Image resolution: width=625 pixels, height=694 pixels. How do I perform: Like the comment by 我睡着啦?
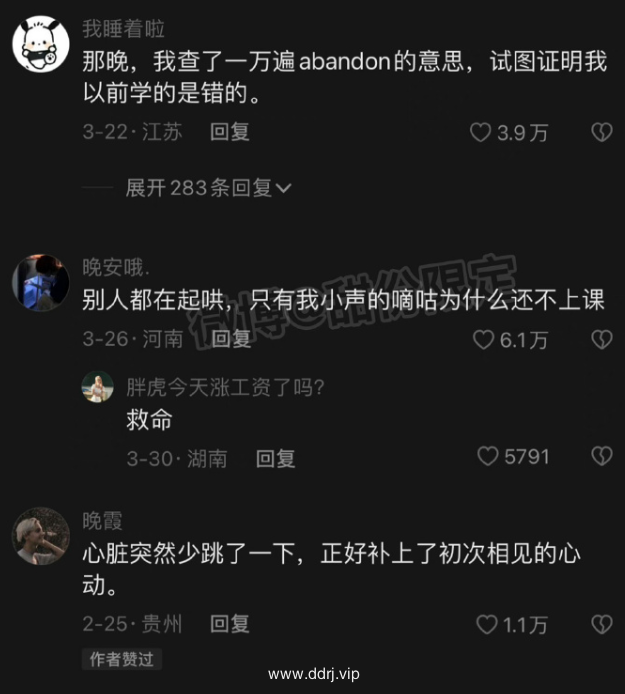[481, 132]
